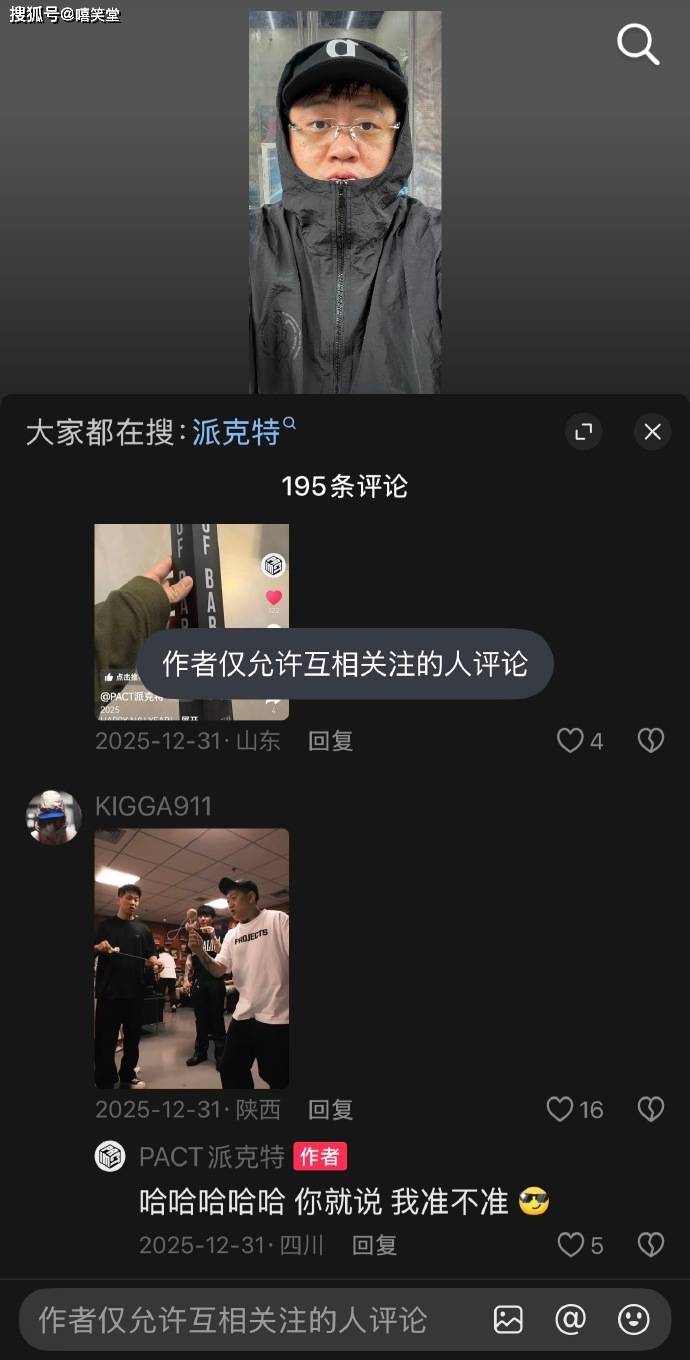Open PACT派克特 author profile
The width and height of the screenshot is (690, 1360).
(x=110, y=1157)
